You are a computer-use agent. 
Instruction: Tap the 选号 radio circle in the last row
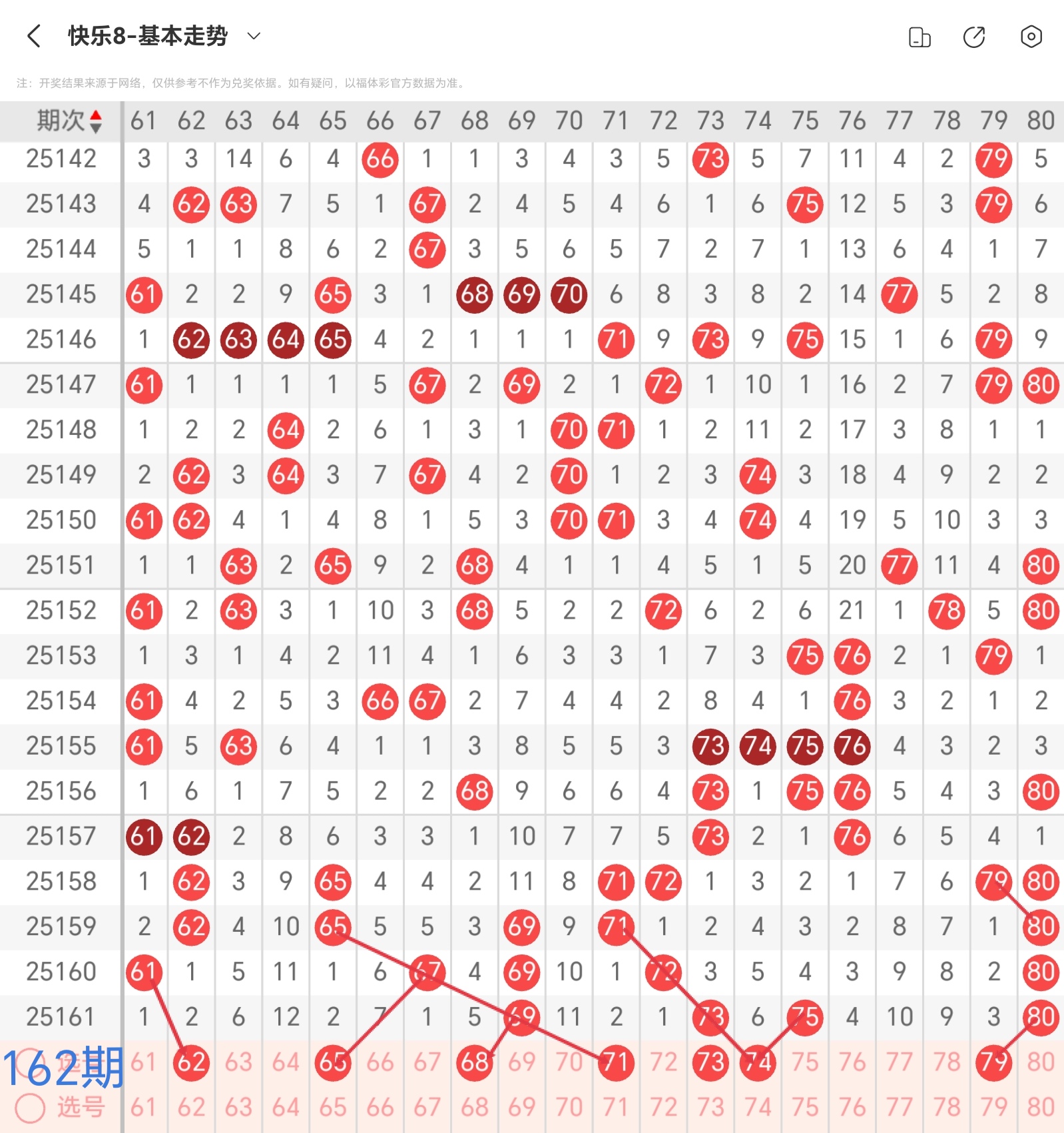tap(30, 1108)
